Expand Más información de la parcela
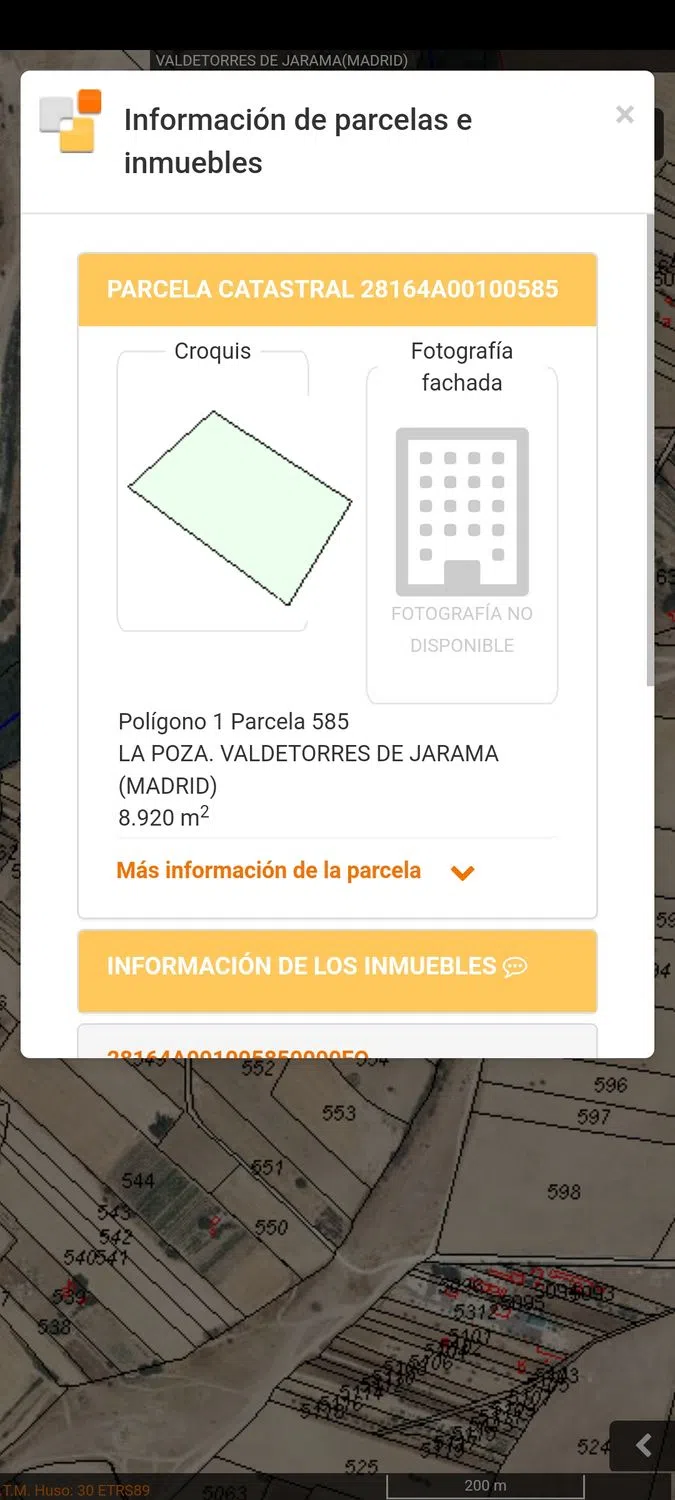The height and width of the screenshot is (1500, 675). (x=295, y=871)
